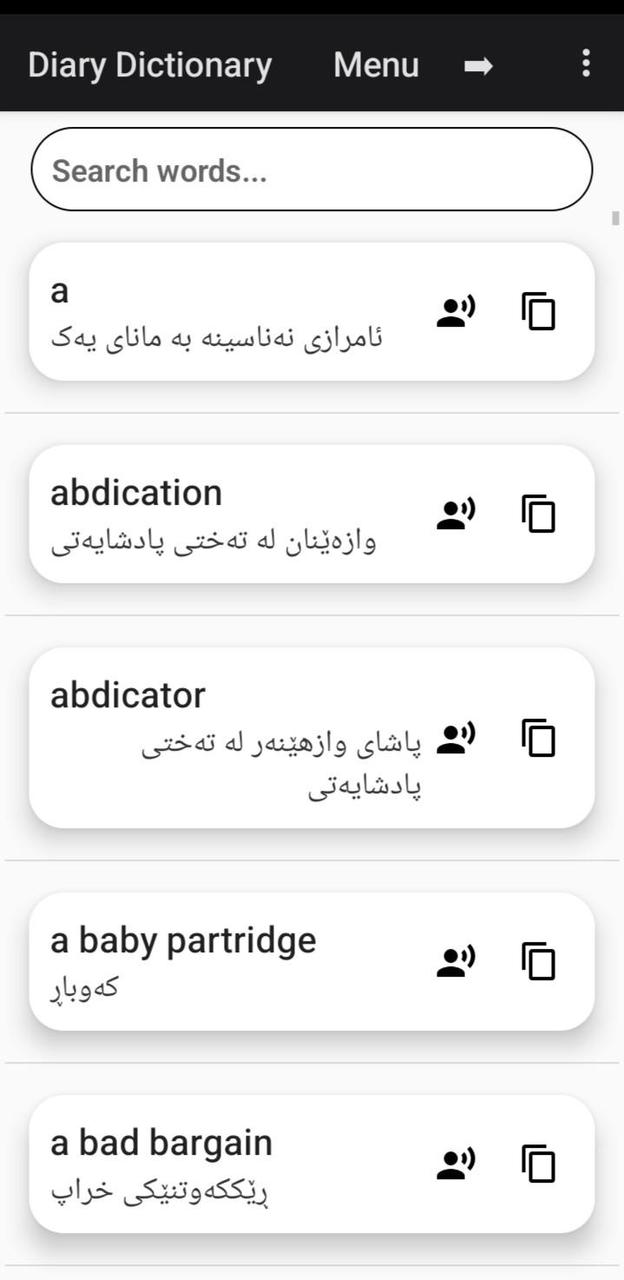The width and height of the screenshot is (624, 1280).
Task: Copy the 'a bad bargain' entry
Action: point(538,1164)
